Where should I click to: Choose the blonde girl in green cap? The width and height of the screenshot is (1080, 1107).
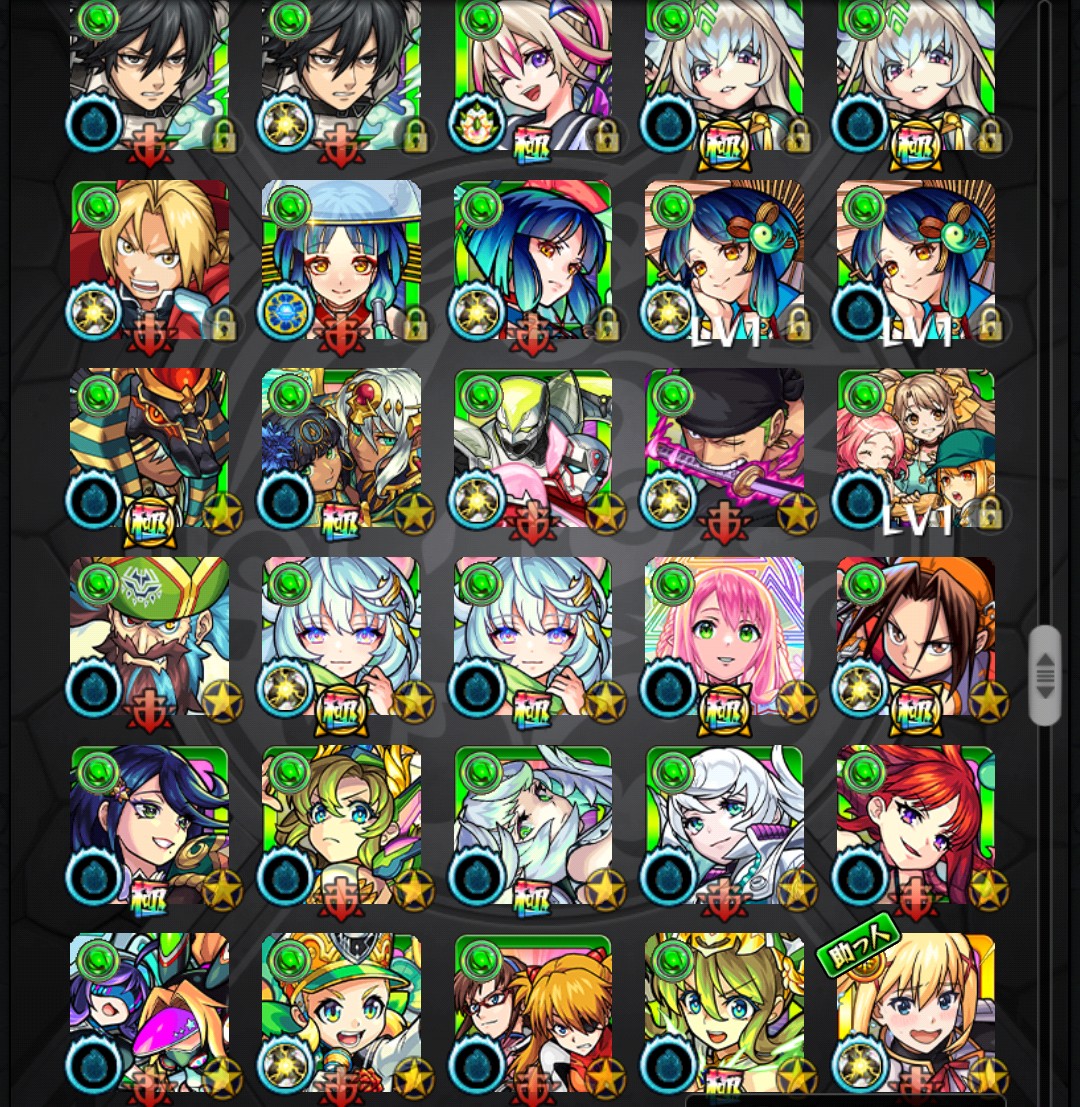tap(341, 1012)
